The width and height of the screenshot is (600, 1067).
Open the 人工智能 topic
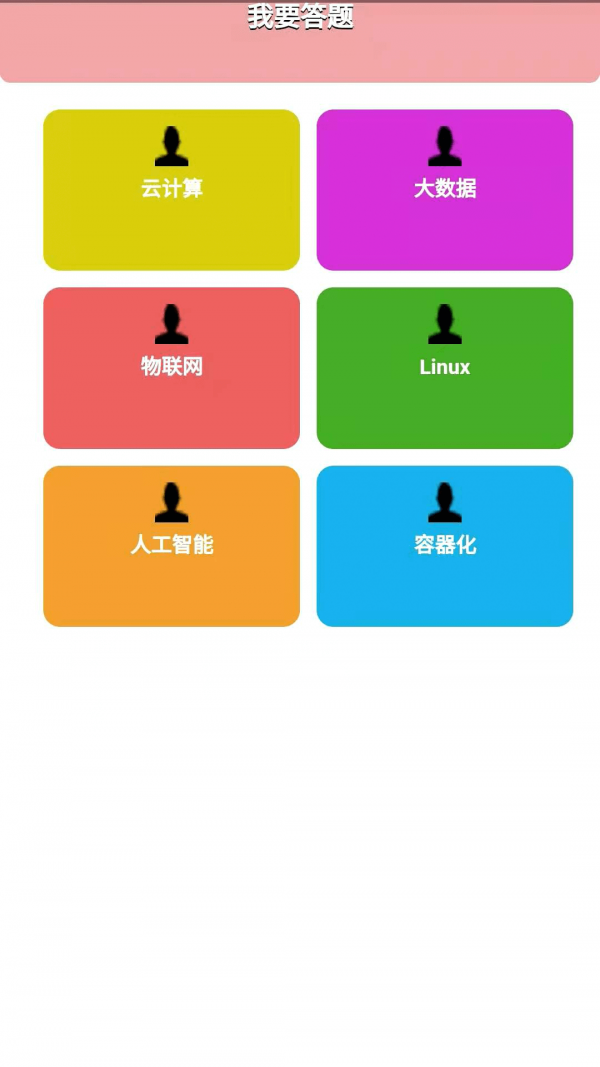(x=171, y=546)
